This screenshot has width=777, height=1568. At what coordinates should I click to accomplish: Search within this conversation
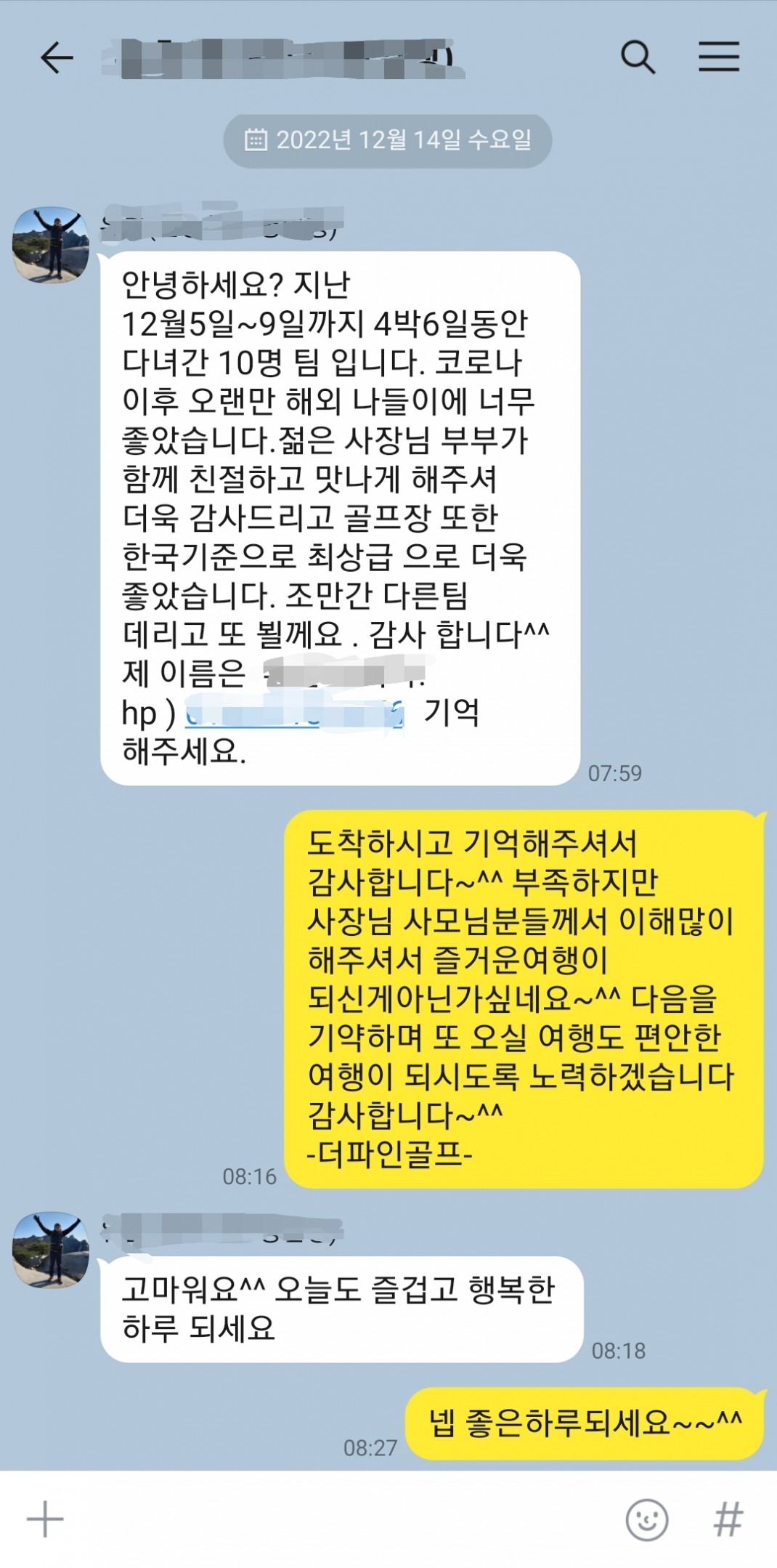(638, 57)
